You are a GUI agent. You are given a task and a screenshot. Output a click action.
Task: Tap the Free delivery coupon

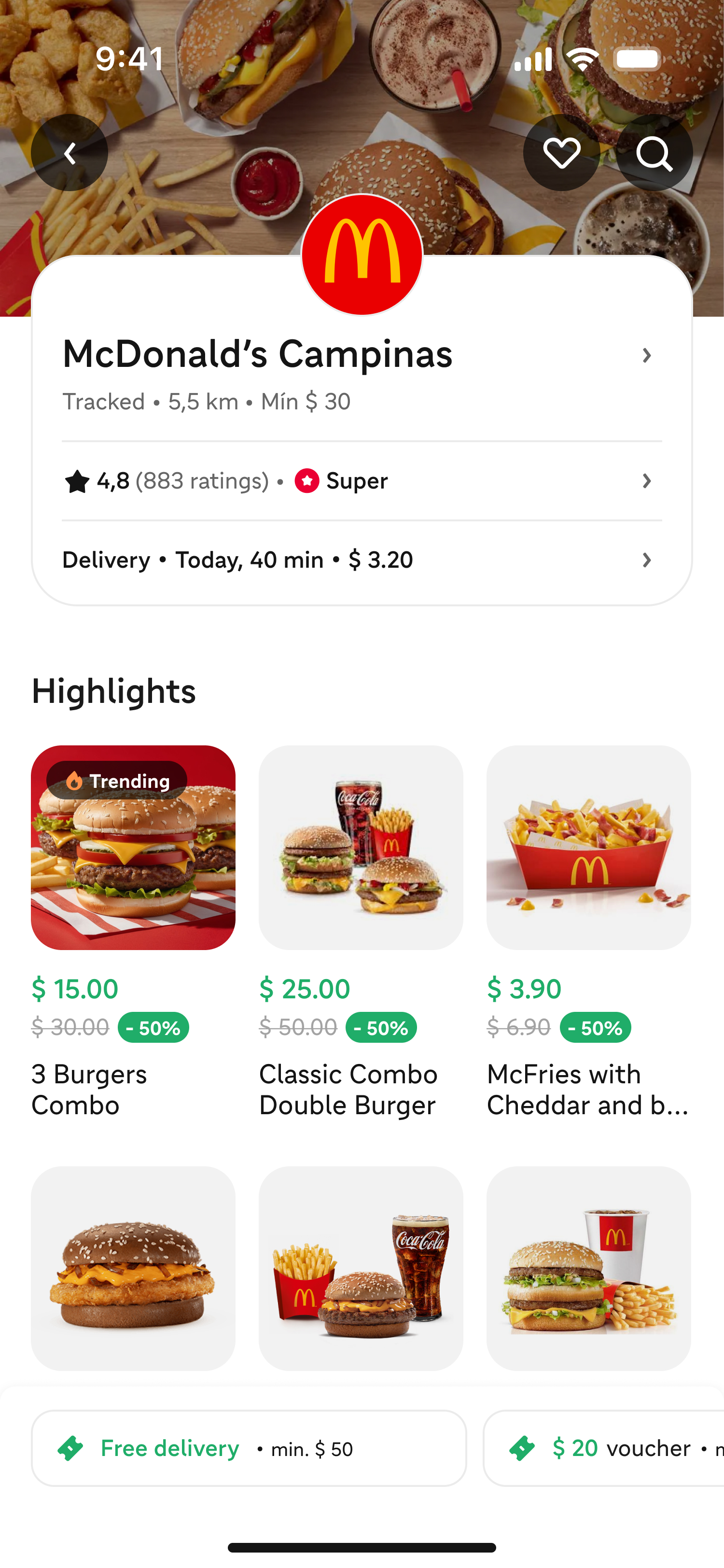(249, 1448)
